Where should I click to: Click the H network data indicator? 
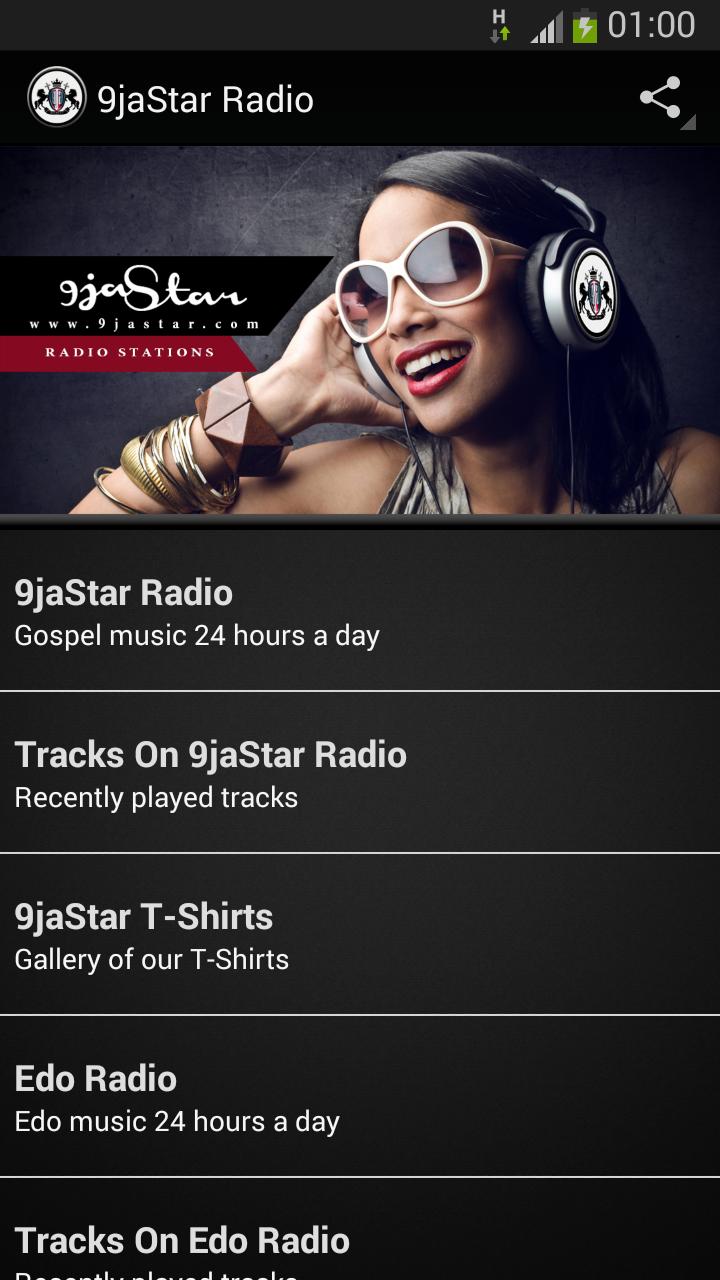click(500, 22)
